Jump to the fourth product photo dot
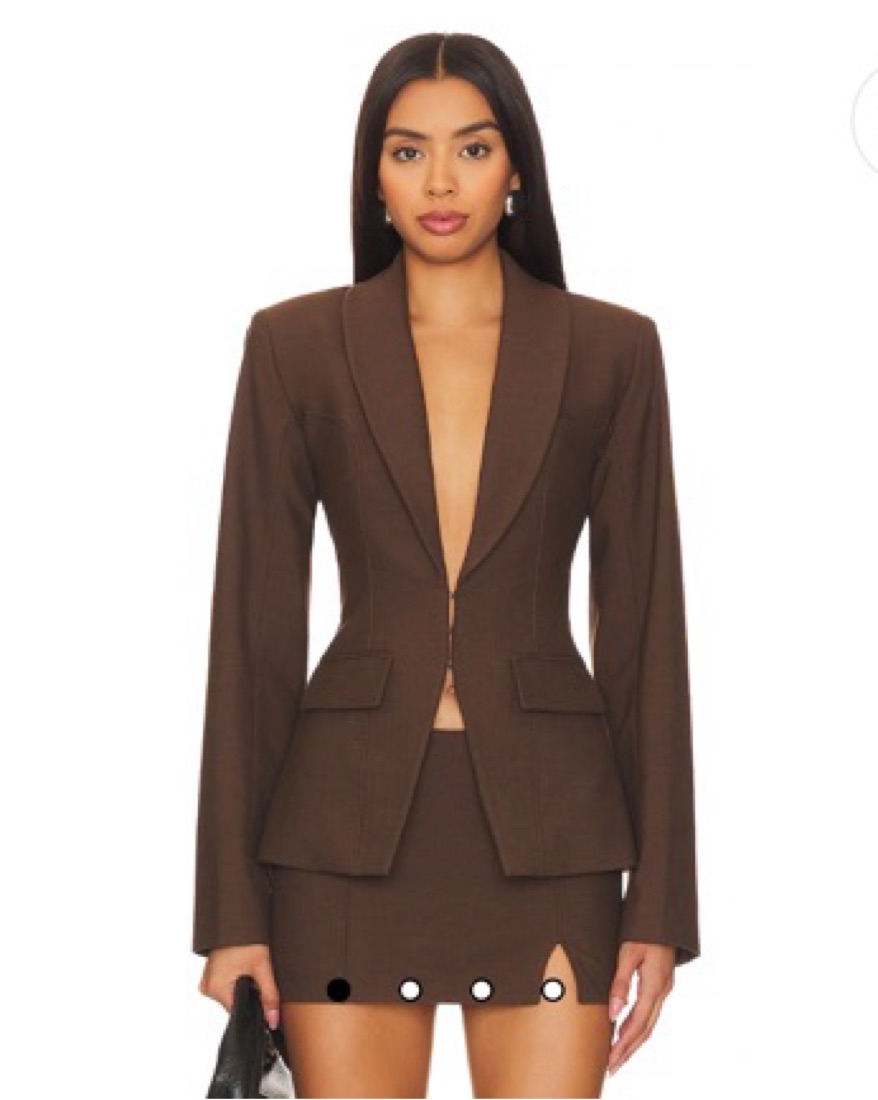The image size is (878, 1100). [553, 990]
